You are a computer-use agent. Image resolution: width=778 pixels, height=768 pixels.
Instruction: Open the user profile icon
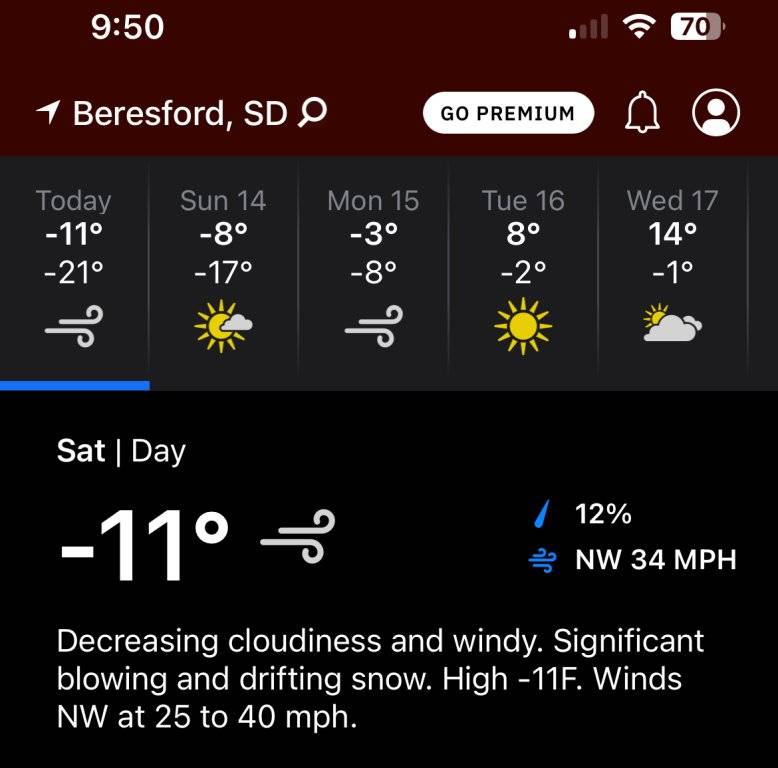716,113
